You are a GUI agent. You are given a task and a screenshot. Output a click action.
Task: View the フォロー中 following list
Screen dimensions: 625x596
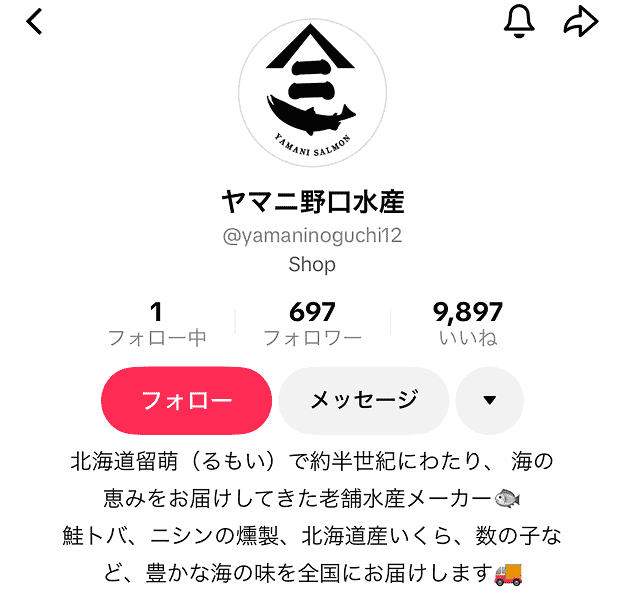tap(157, 324)
